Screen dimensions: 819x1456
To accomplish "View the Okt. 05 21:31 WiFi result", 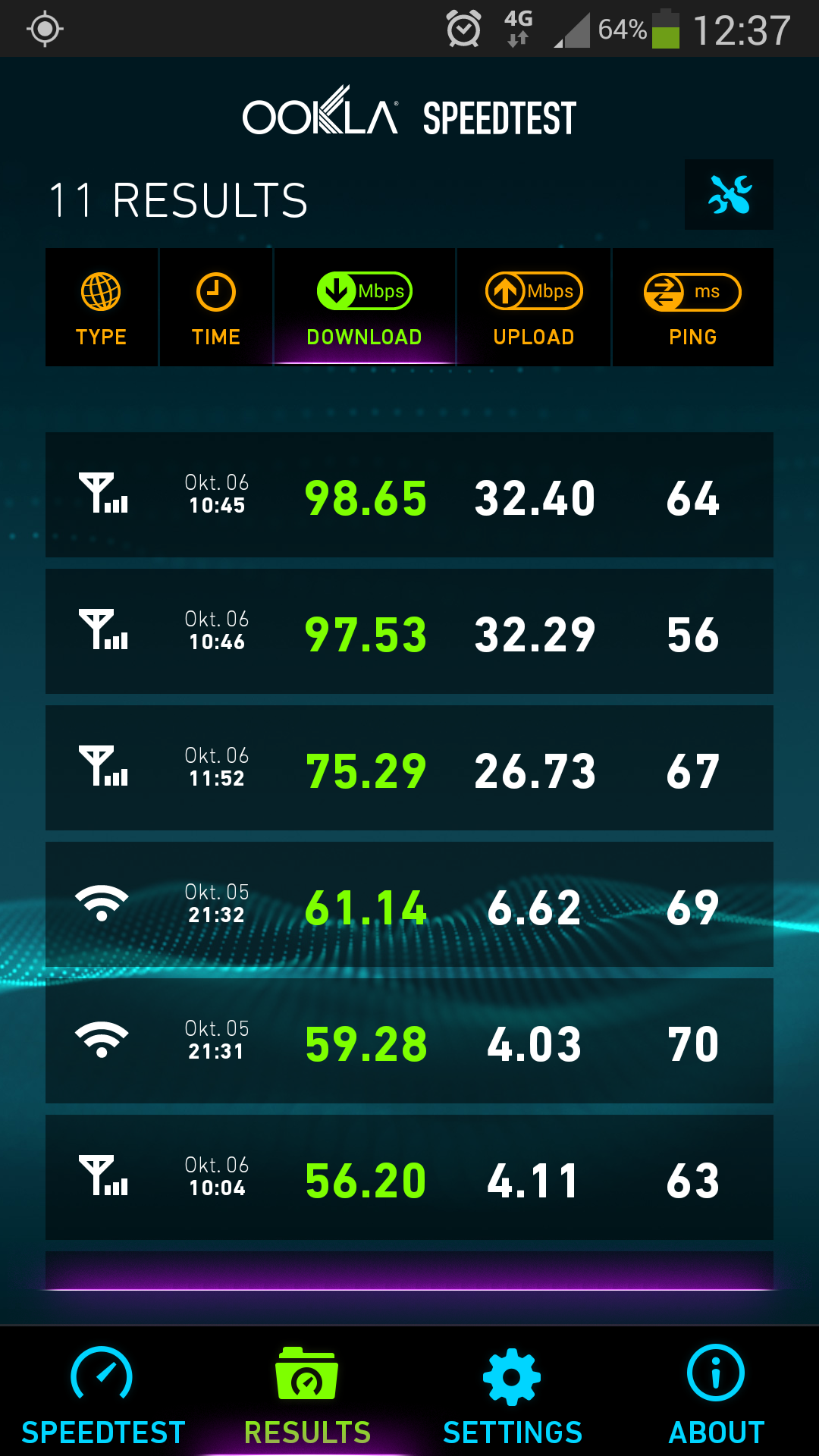I will tap(409, 1041).
